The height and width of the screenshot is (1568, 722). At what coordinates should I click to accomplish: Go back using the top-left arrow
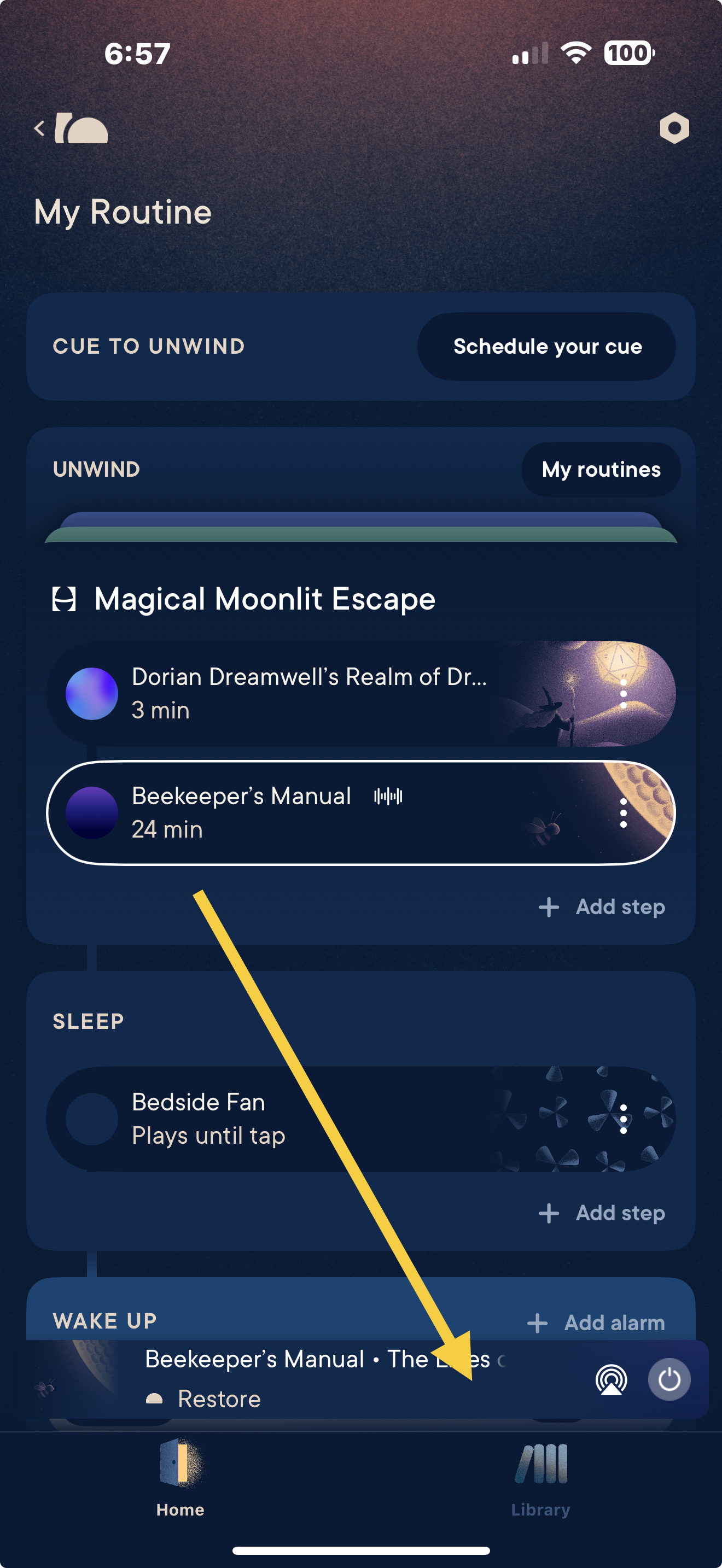point(40,128)
